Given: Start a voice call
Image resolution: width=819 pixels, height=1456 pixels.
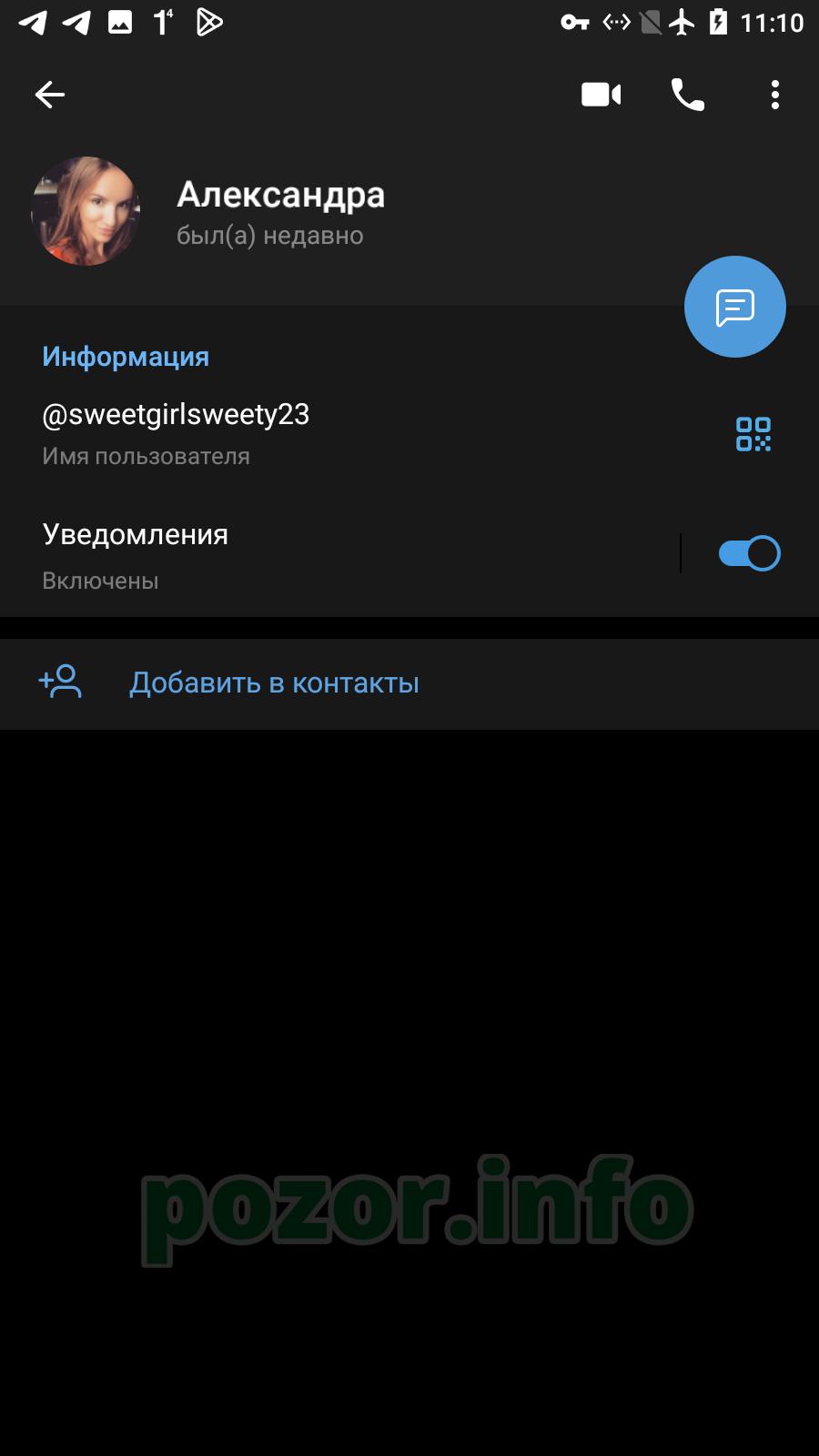Looking at the screenshot, I should coord(688,95).
